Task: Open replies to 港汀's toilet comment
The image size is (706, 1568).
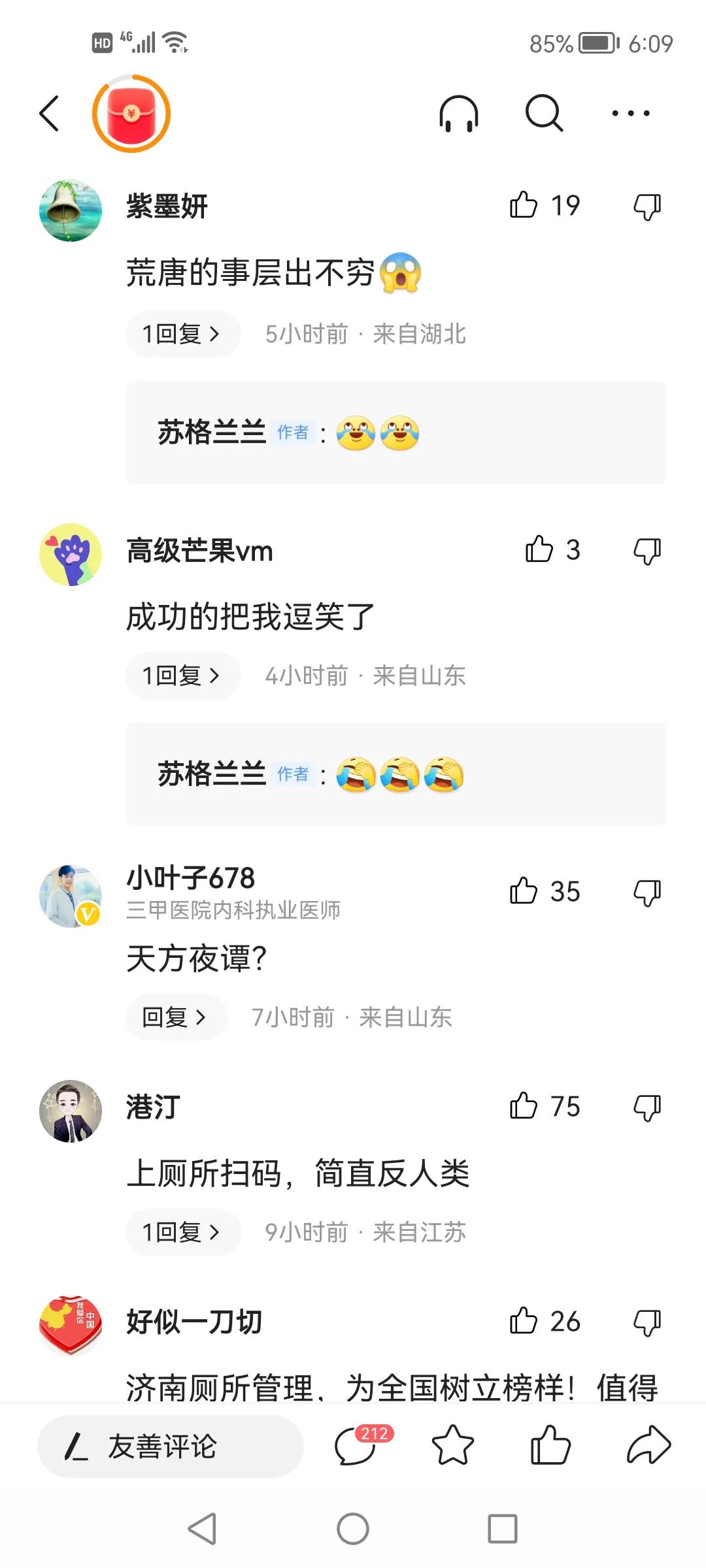Action: point(181,1232)
